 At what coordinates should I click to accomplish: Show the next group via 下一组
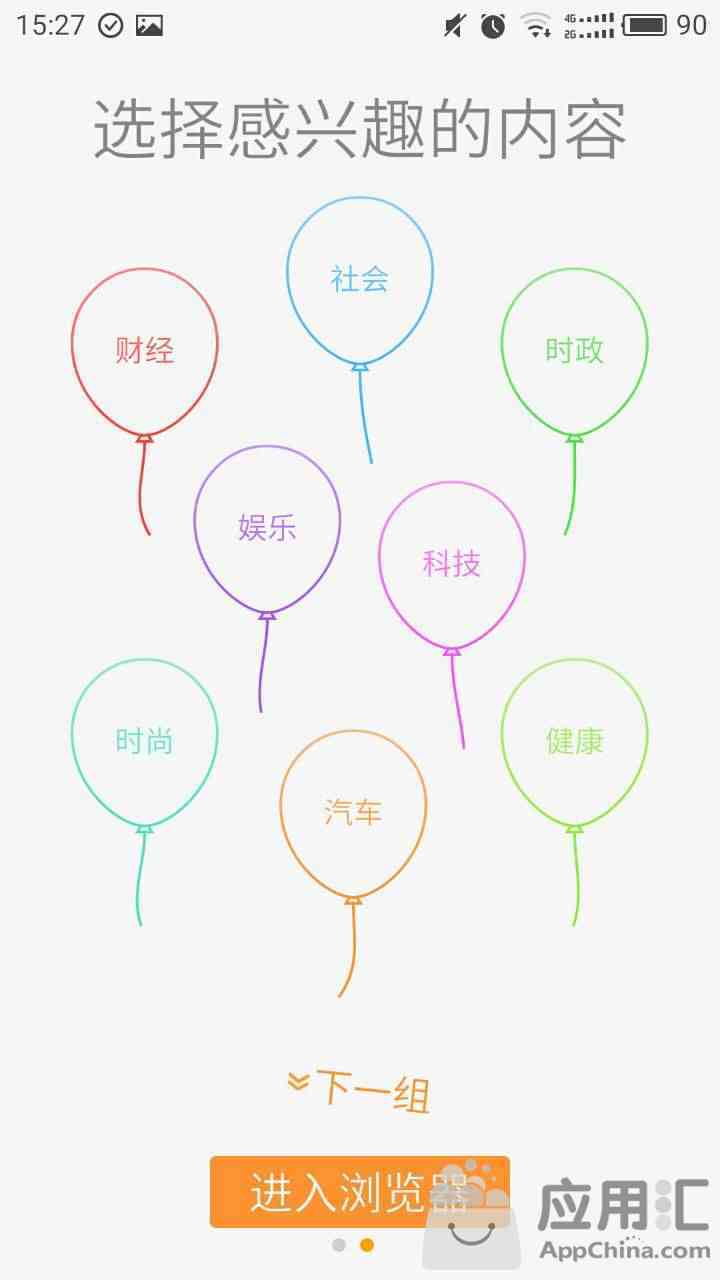click(359, 1090)
